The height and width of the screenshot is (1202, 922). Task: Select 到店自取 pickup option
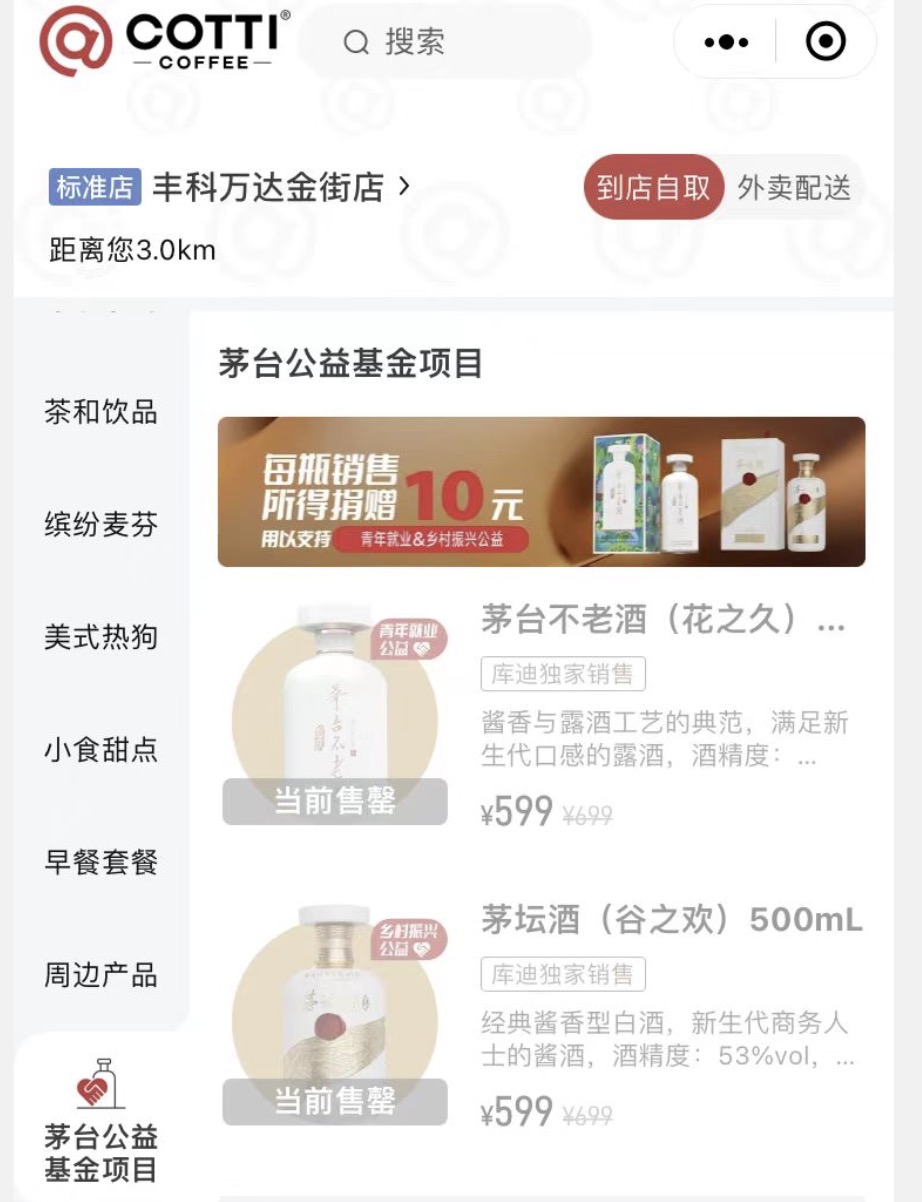tap(653, 187)
